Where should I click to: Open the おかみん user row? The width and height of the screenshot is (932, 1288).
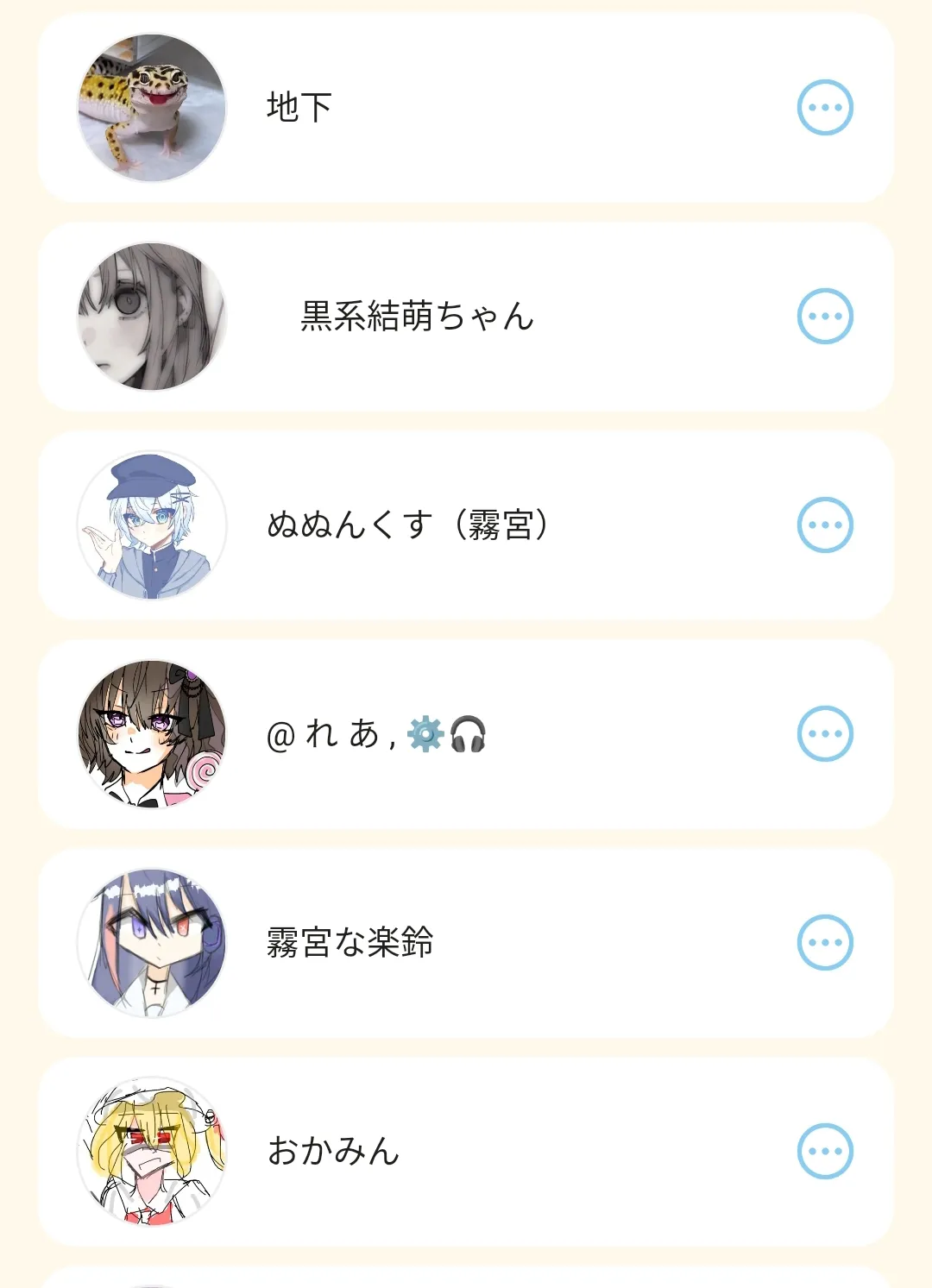click(x=466, y=1152)
